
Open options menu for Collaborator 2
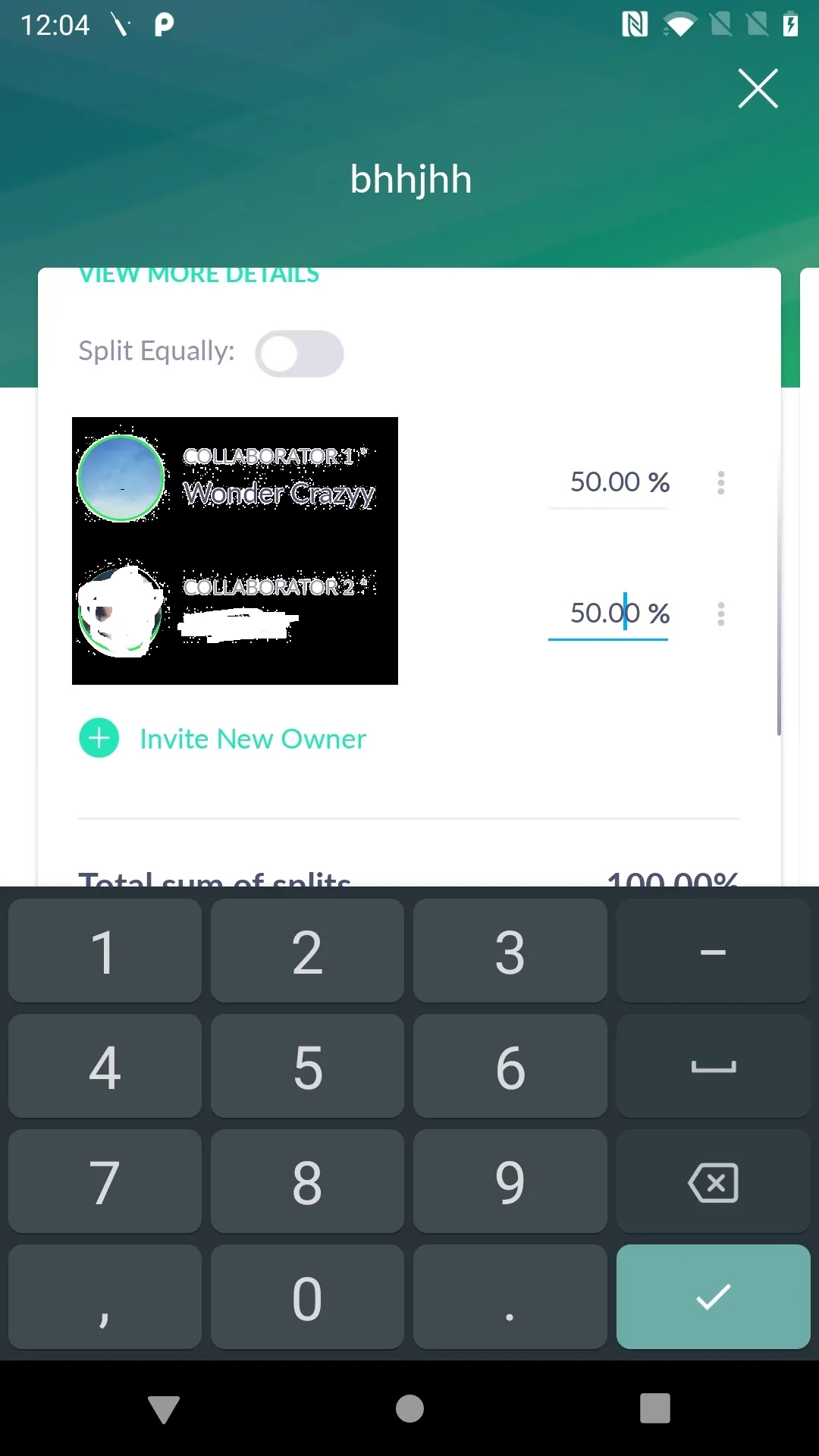(x=720, y=613)
